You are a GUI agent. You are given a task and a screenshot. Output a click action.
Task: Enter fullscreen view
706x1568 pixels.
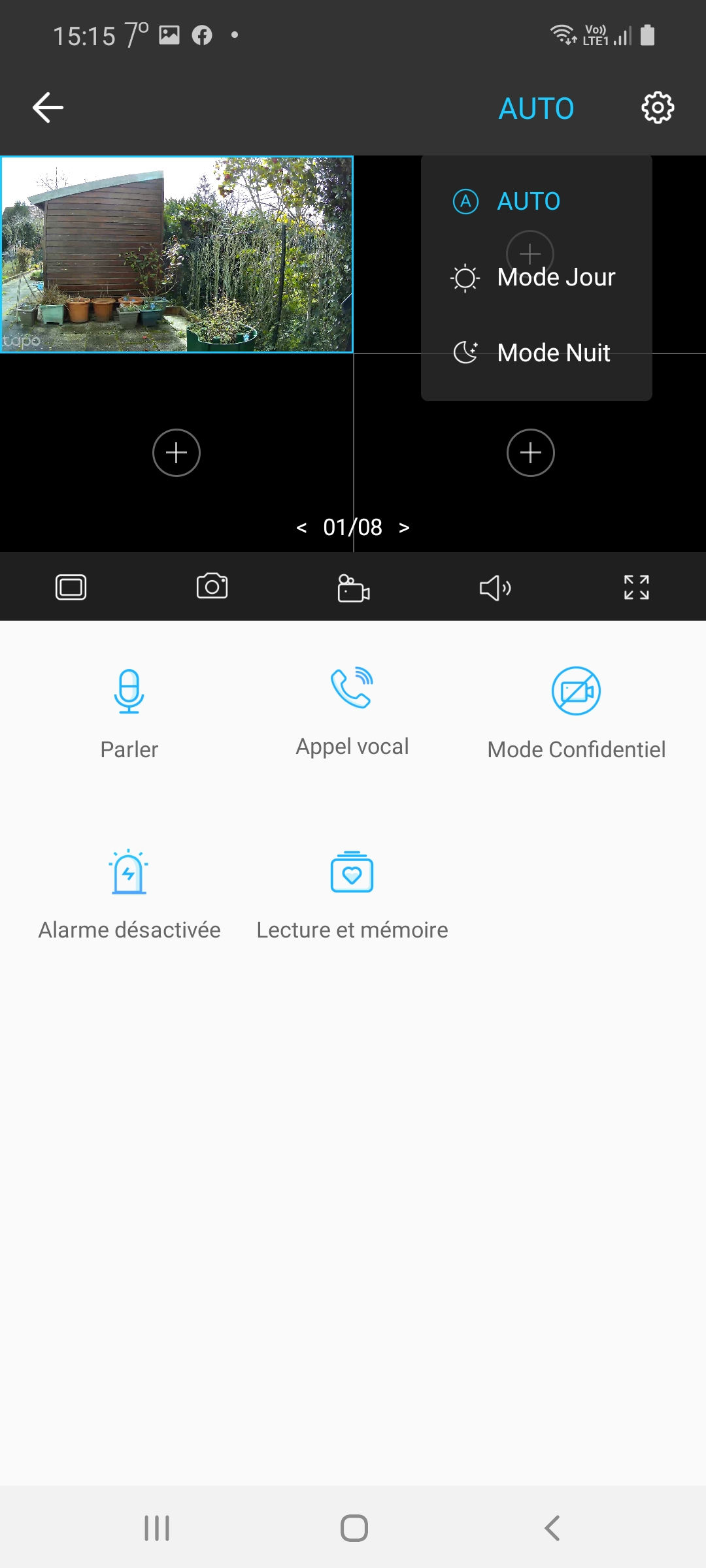point(636,587)
